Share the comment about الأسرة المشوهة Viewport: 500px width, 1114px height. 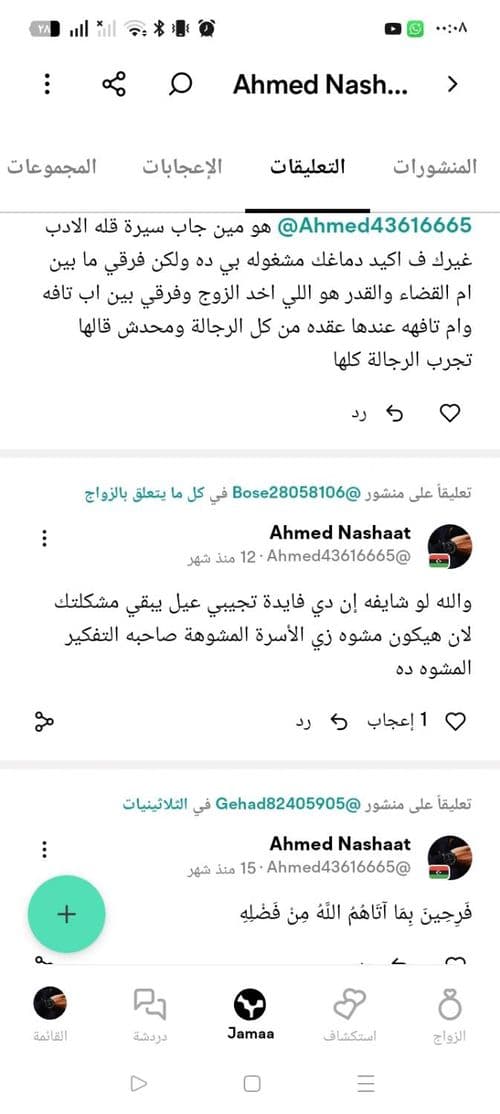coord(44,722)
